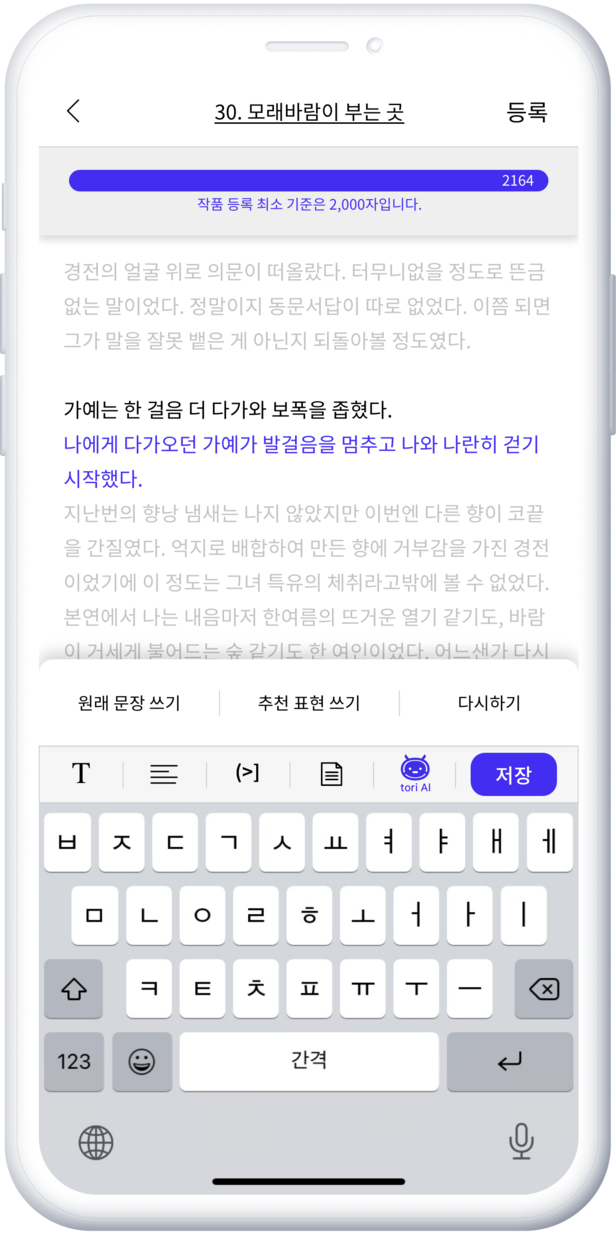Go back with the top-left arrow
Viewport: 616px width, 1235px height.
point(73,111)
